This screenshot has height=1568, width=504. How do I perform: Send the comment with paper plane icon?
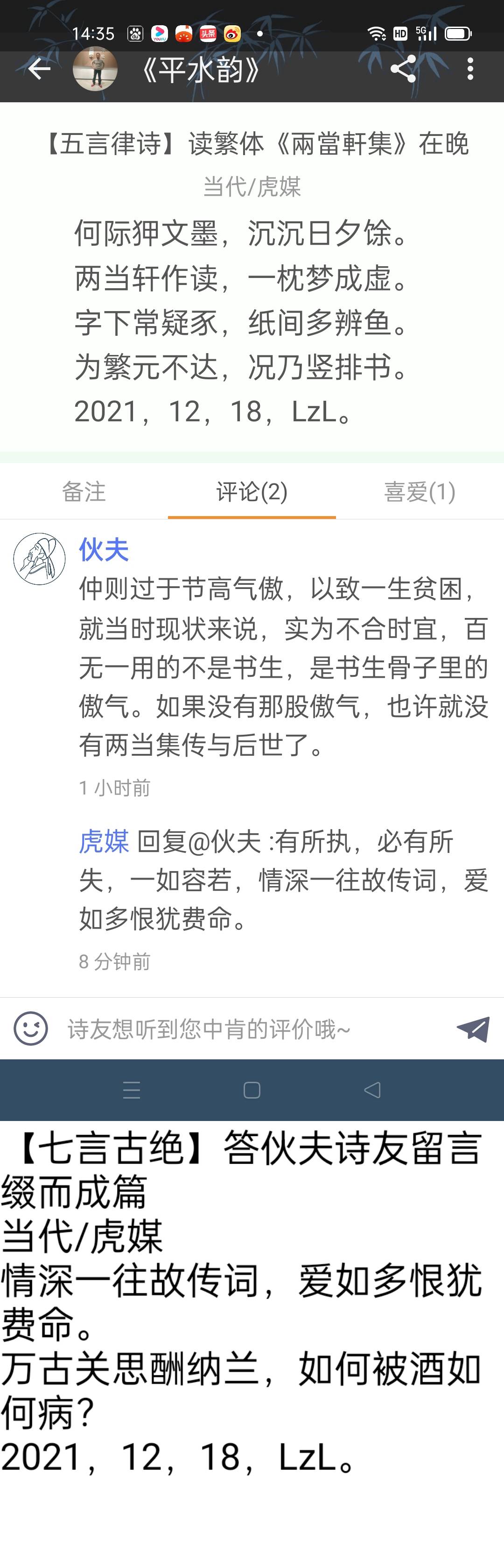pyautogui.click(x=473, y=1029)
